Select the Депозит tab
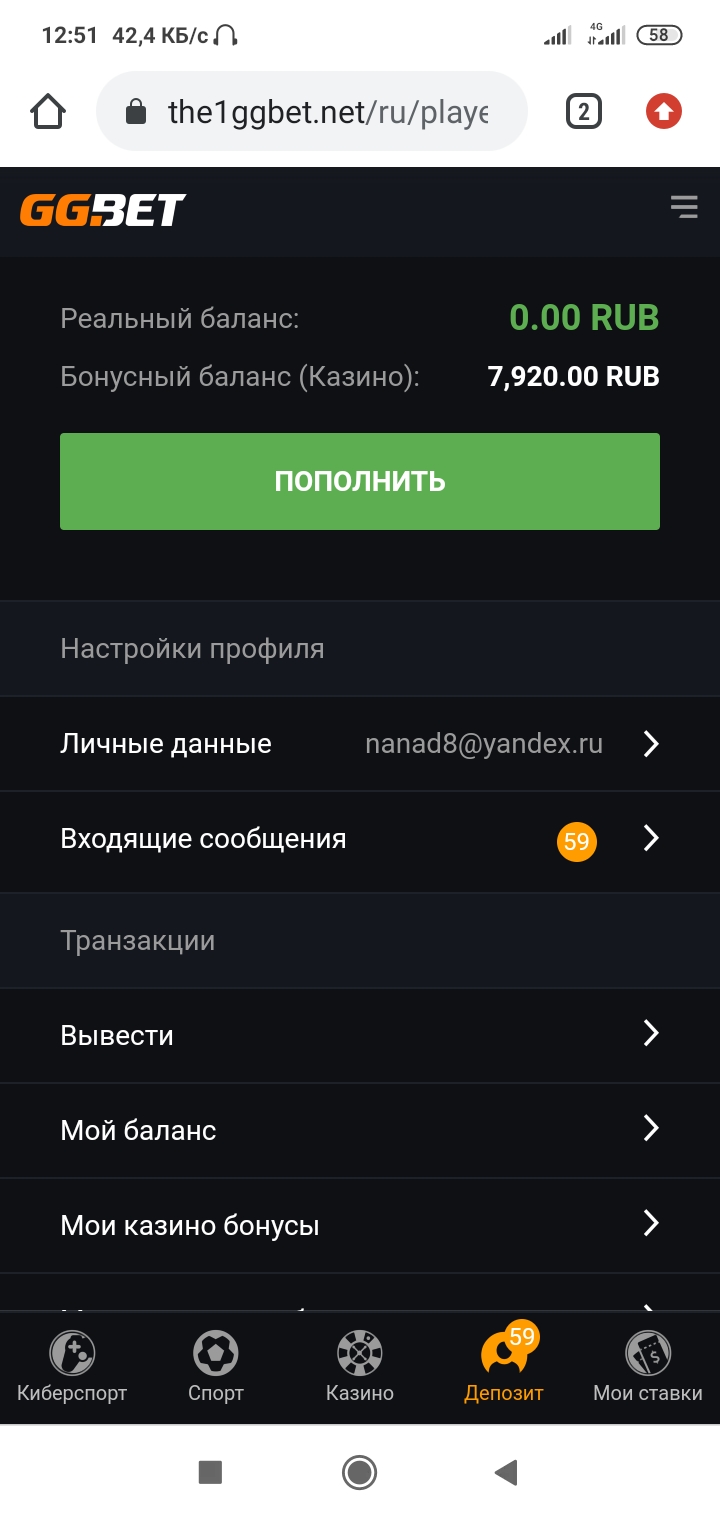The height and width of the screenshot is (1520, 720). pyautogui.click(x=504, y=1367)
